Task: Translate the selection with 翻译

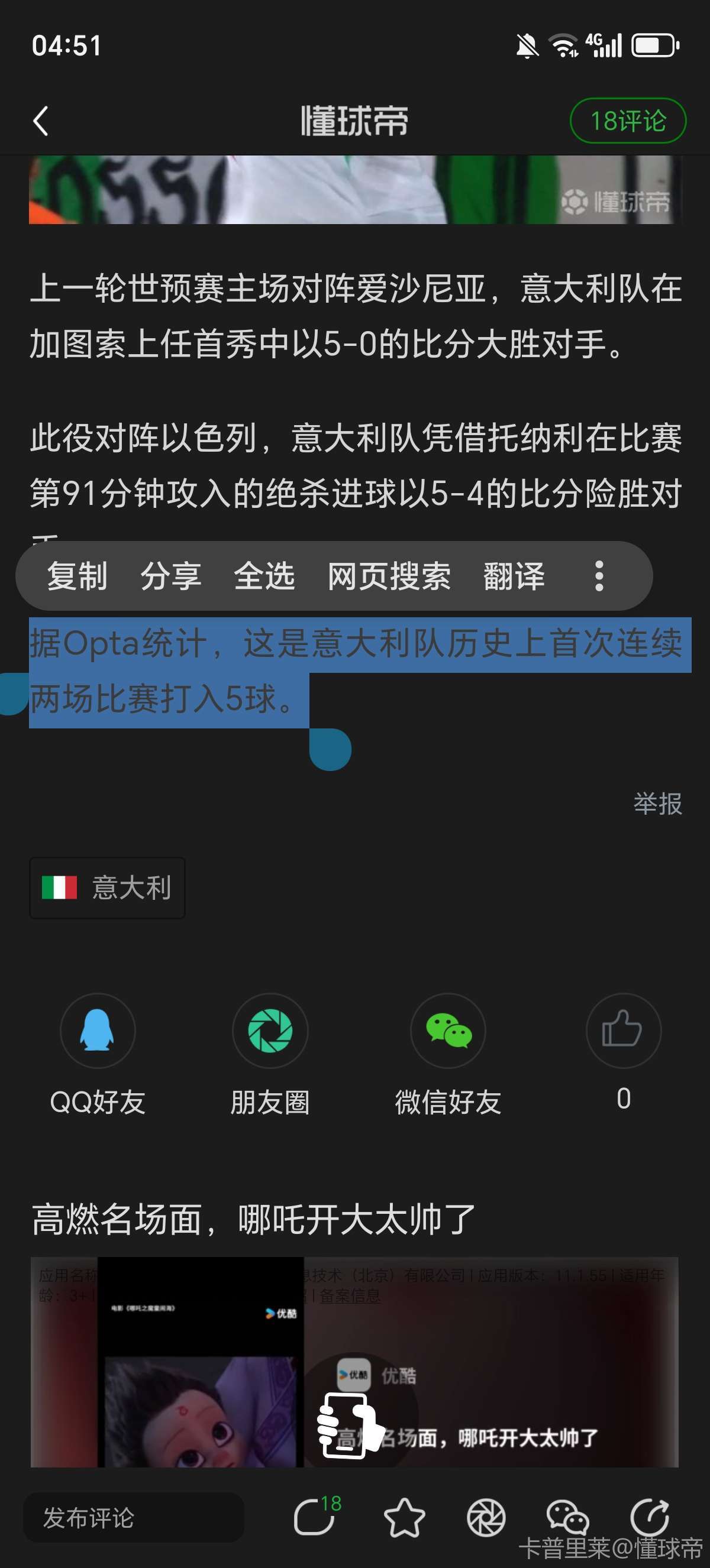Action: click(514, 576)
